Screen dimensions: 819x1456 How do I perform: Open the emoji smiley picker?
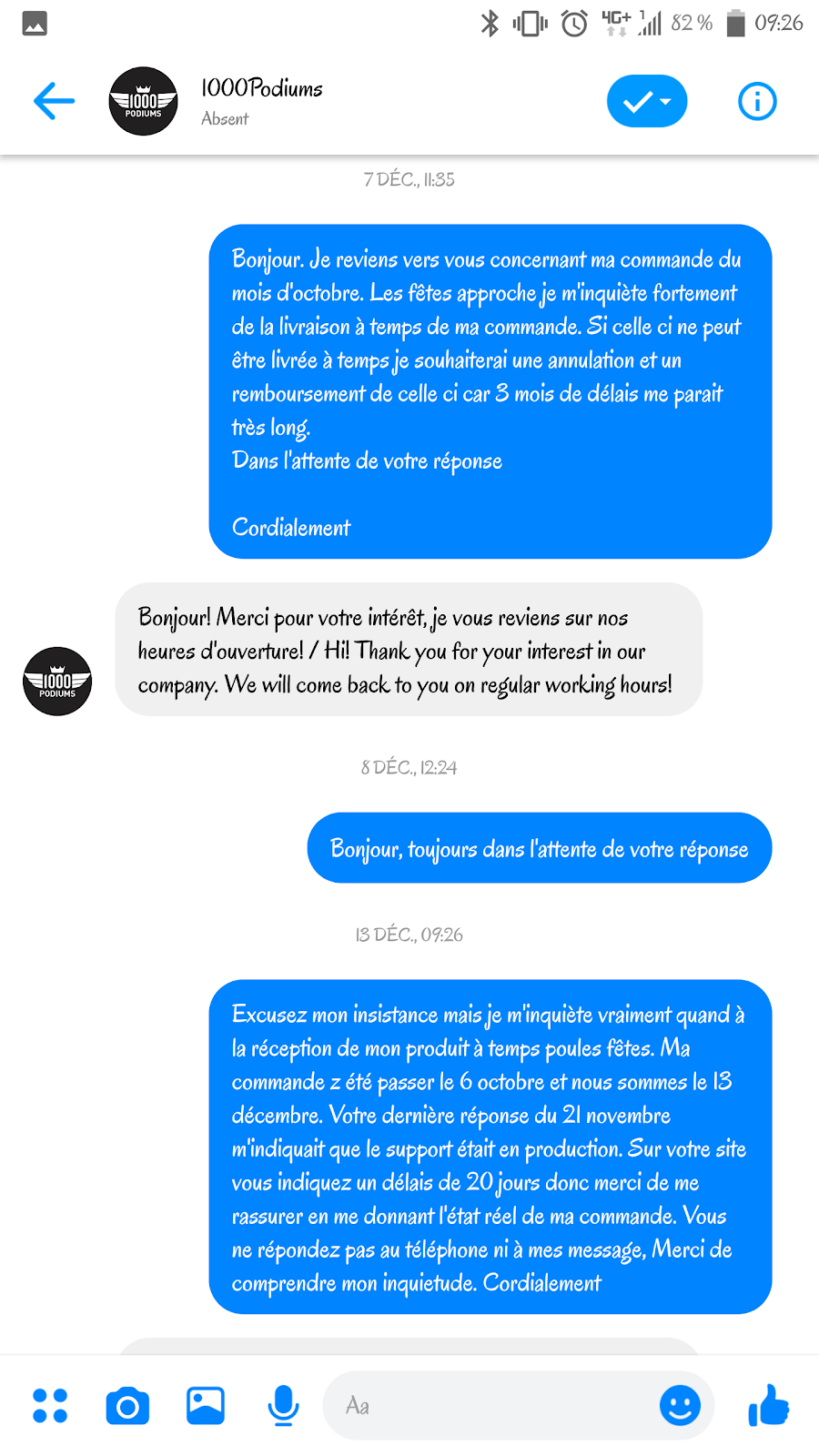[680, 1406]
